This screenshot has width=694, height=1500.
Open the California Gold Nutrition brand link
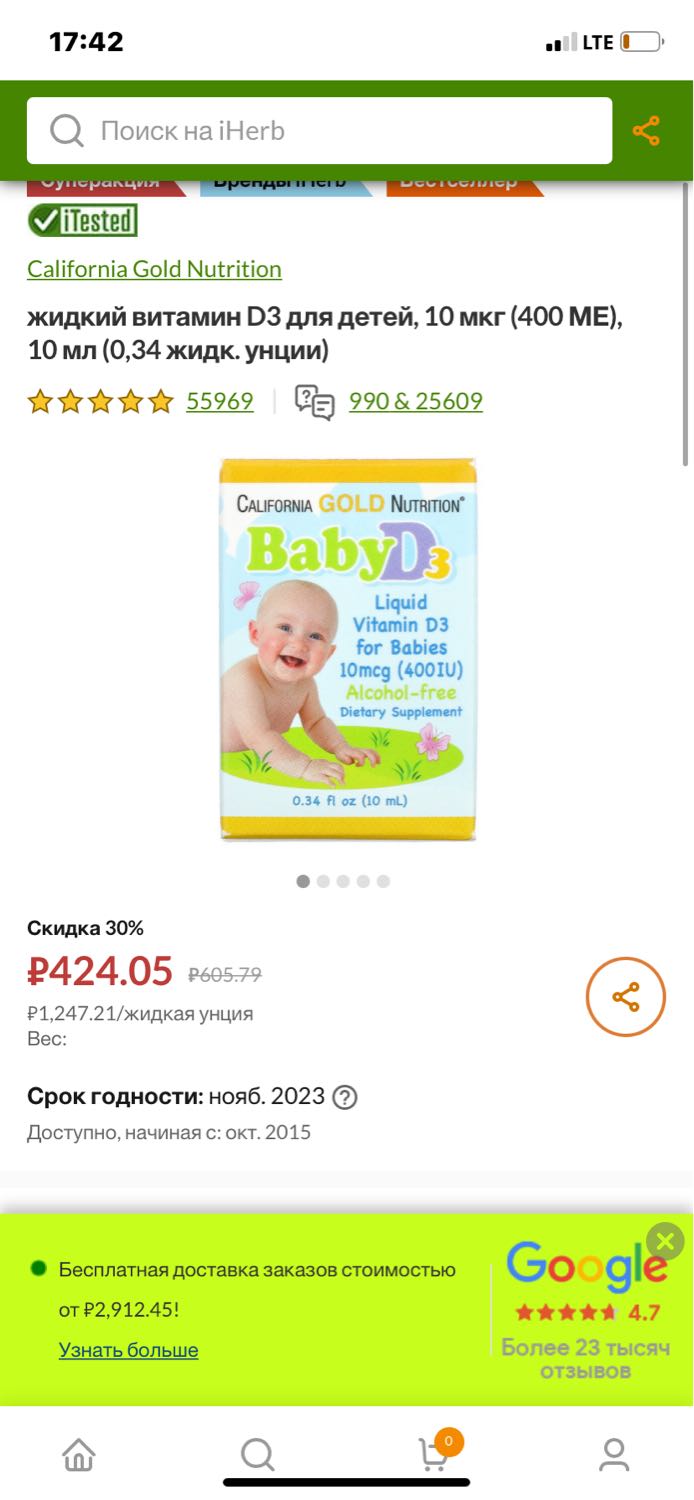pyautogui.click(x=154, y=269)
